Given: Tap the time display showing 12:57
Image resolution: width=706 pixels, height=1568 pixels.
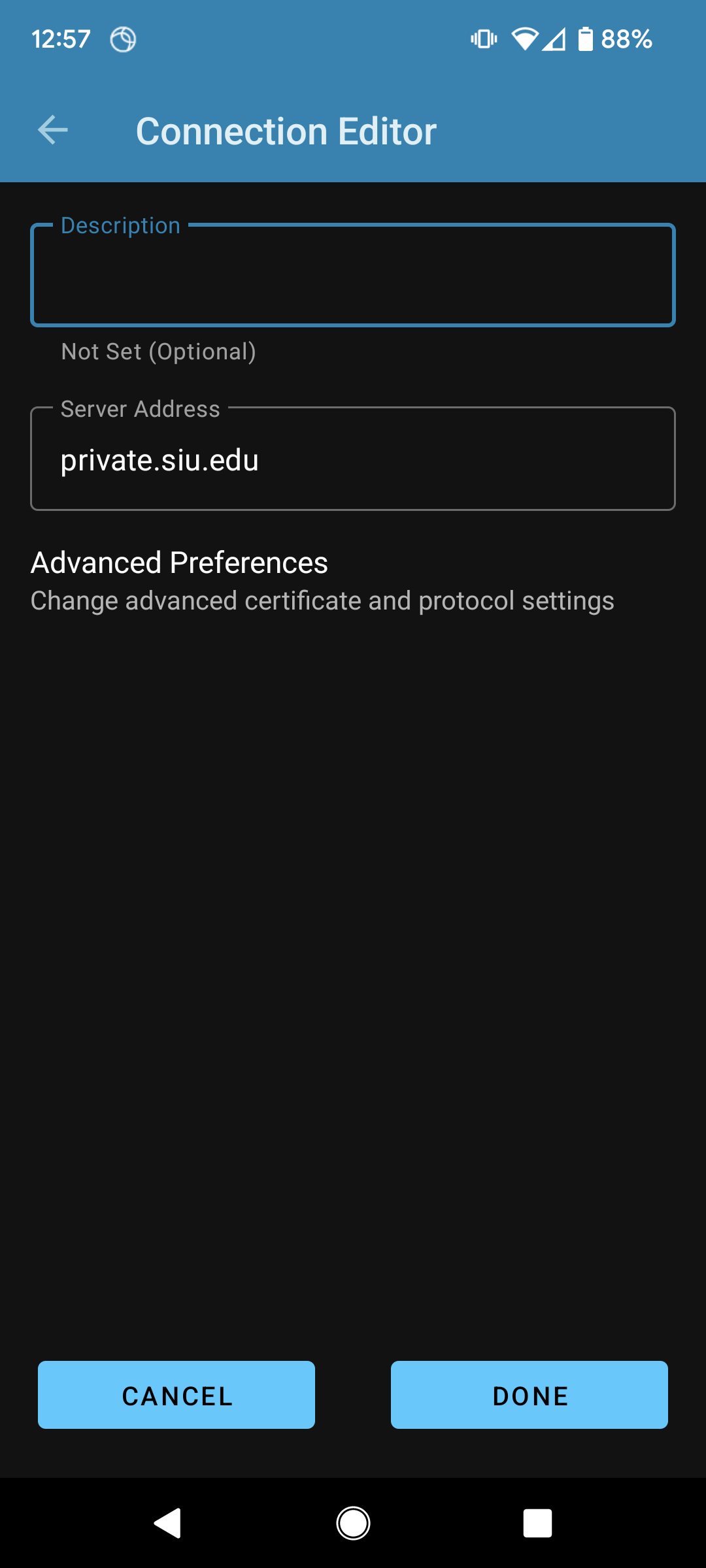Looking at the screenshot, I should (x=62, y=38).
